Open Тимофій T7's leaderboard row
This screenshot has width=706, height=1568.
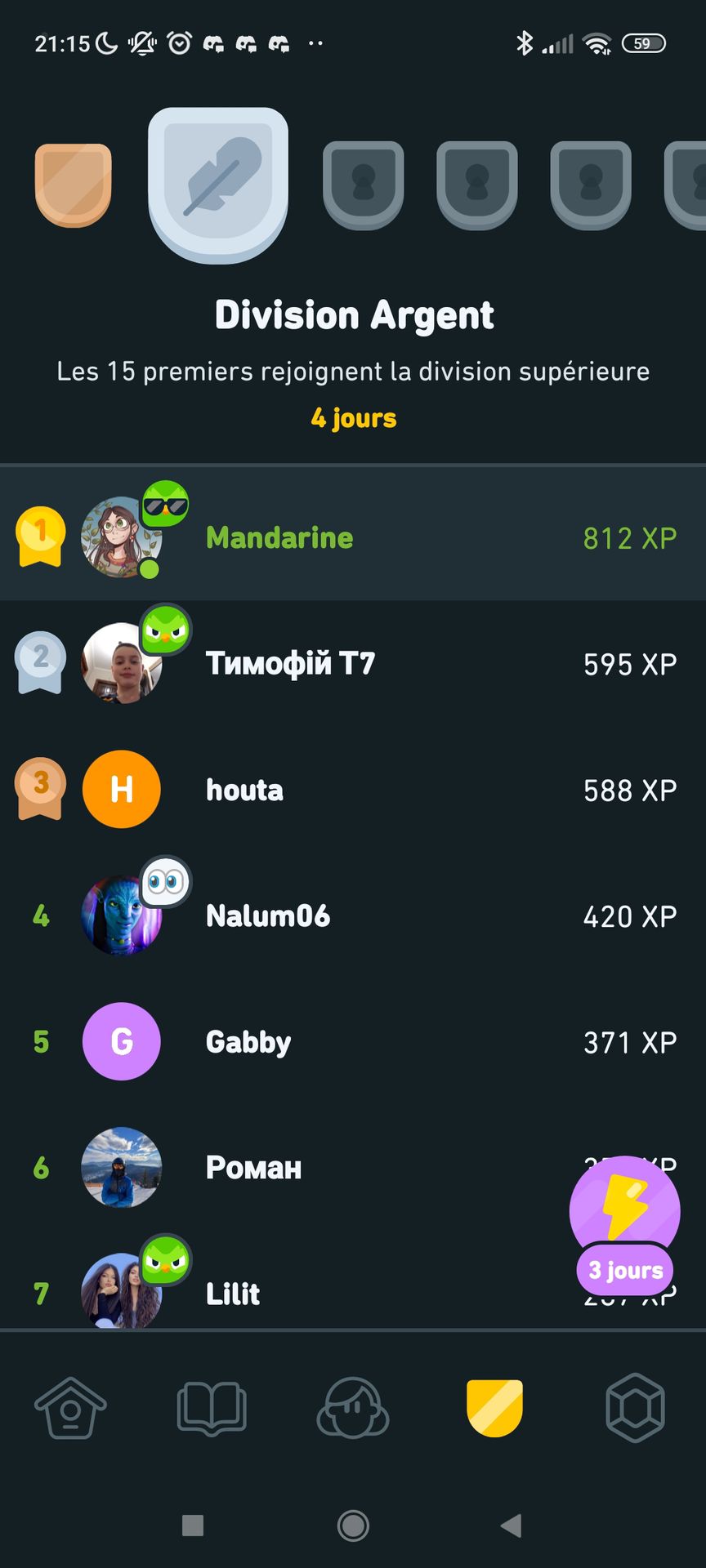click(353, 663)
